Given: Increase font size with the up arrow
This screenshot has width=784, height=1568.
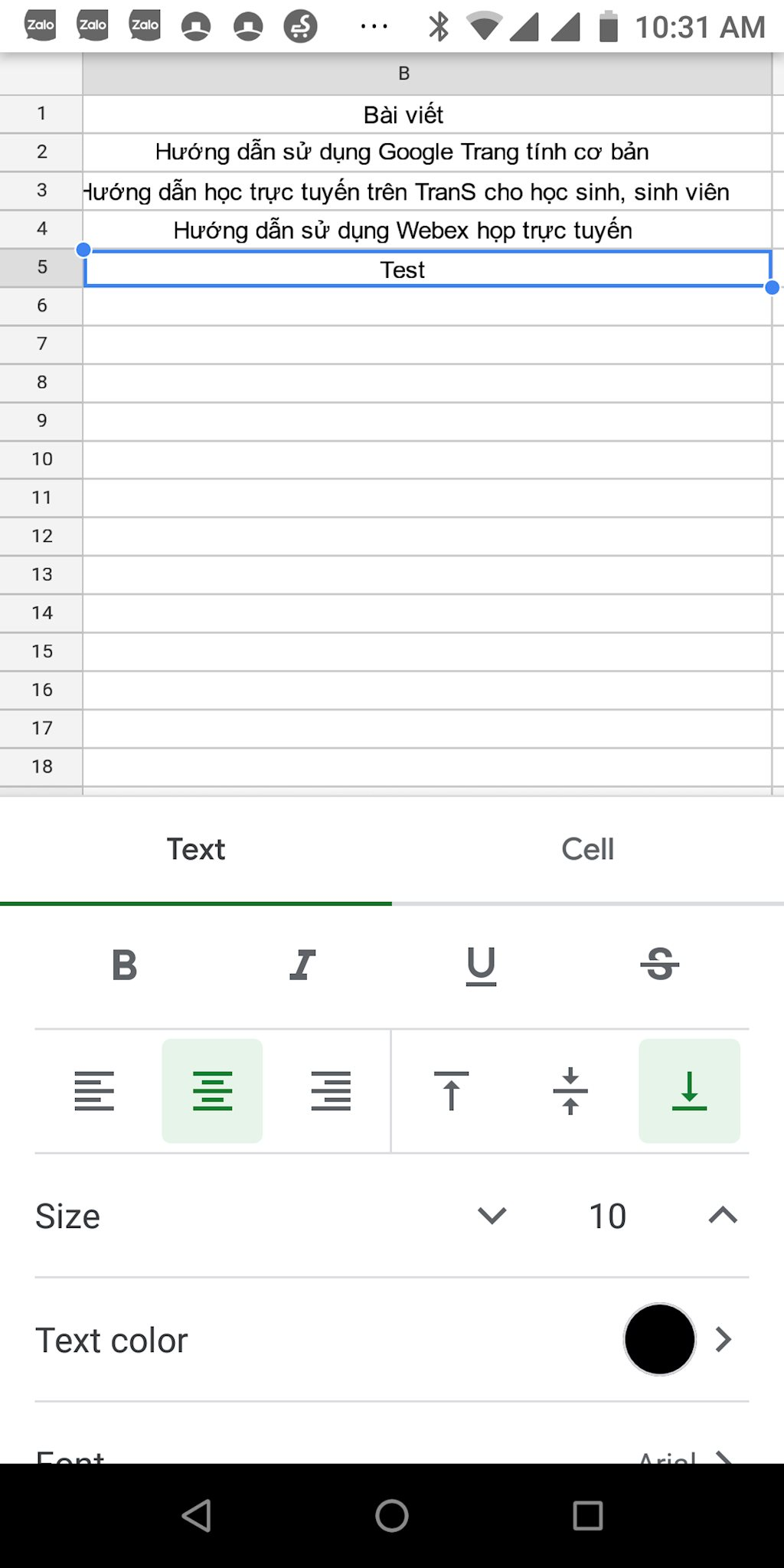Looking at the screenshot, I should (720, 1215).
